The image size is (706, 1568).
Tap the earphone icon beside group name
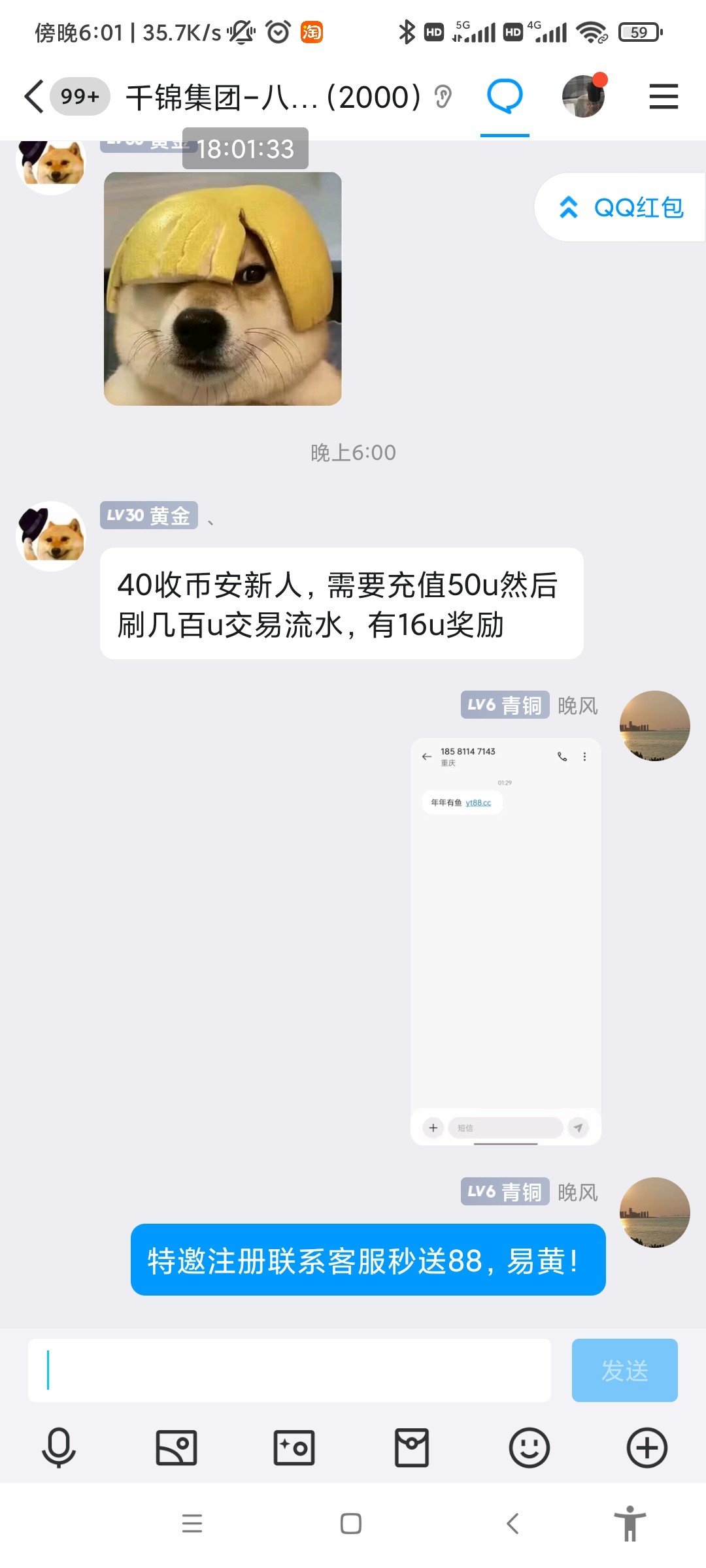(x=444, y=95)
